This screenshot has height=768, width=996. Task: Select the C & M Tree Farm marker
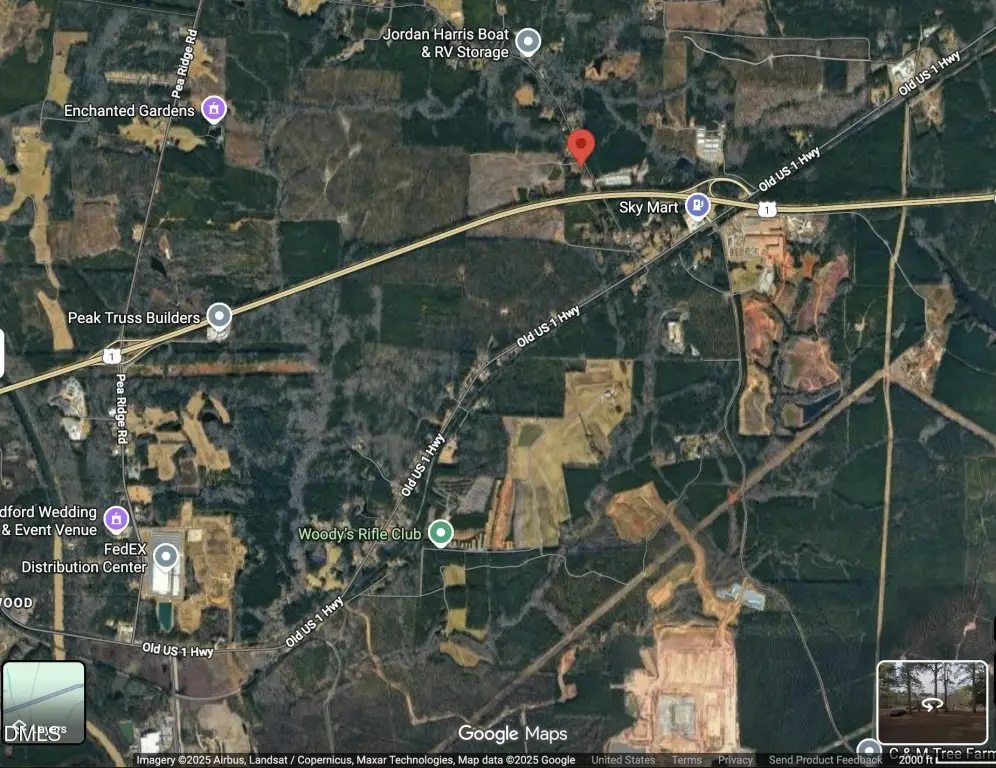pyautogui.click(x=869, y=750)
